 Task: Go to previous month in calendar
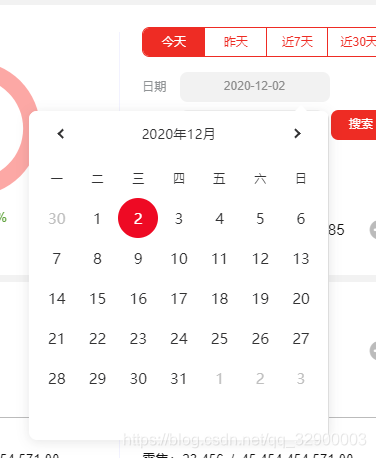61,134
